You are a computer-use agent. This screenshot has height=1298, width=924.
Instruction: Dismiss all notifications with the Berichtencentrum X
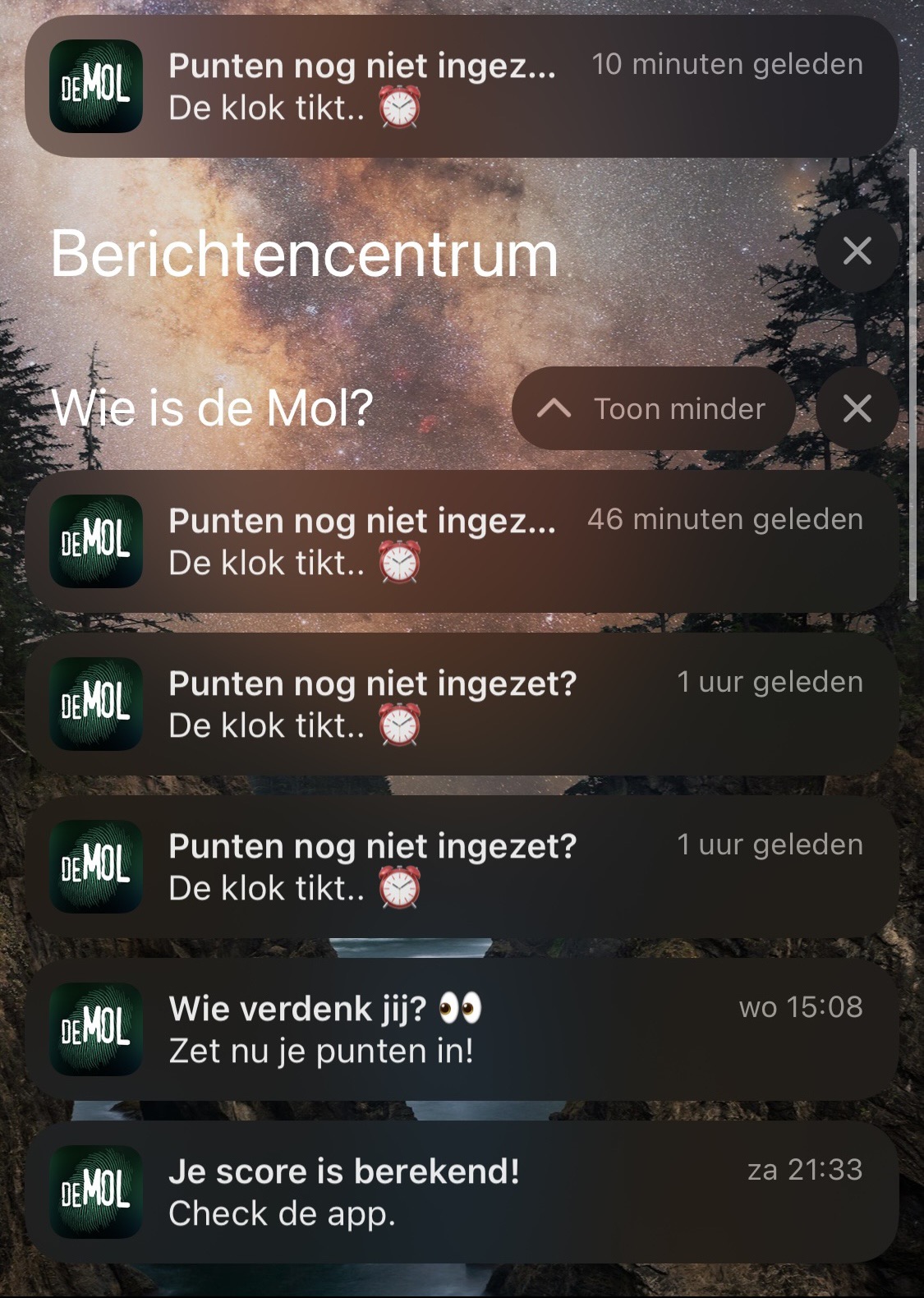coord(857,251)
